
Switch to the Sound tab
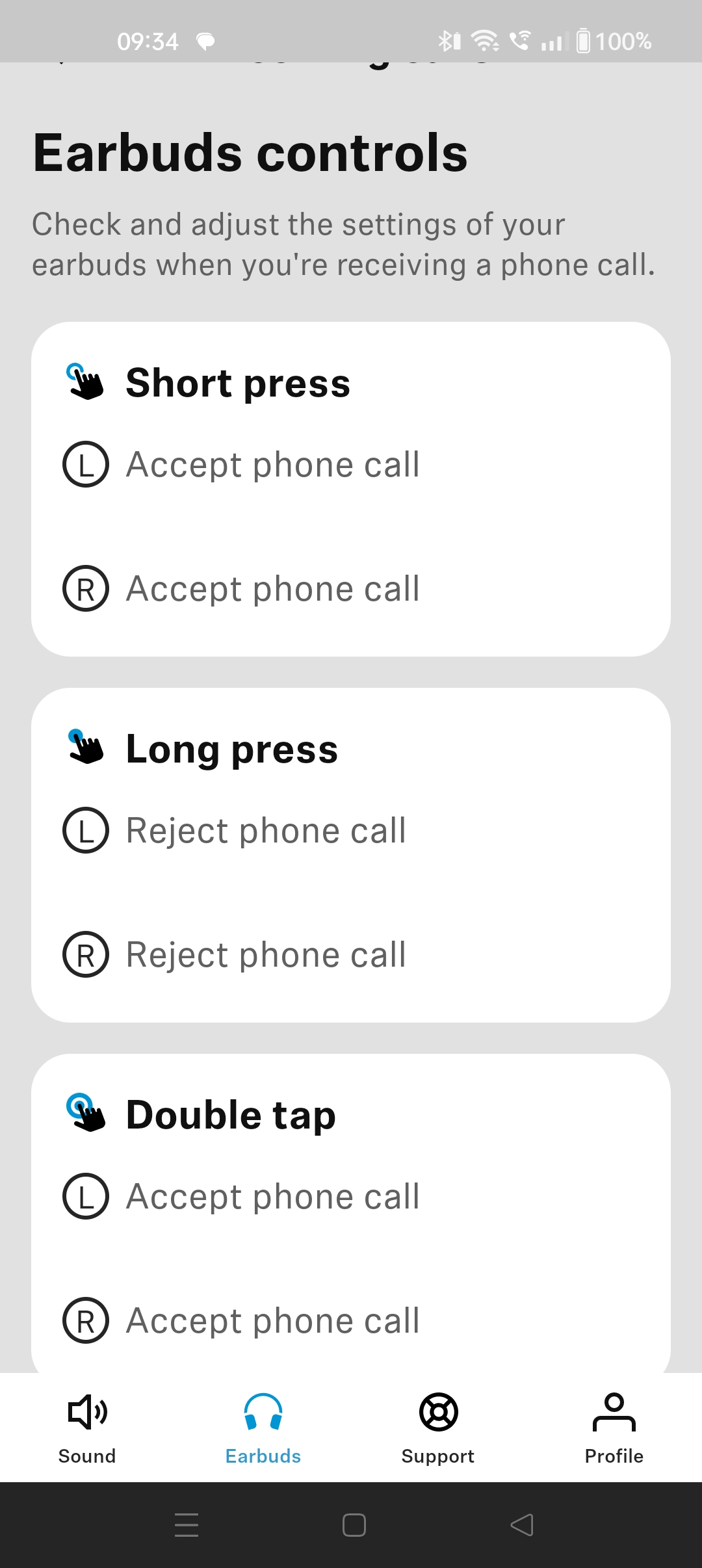[87, 1428]
